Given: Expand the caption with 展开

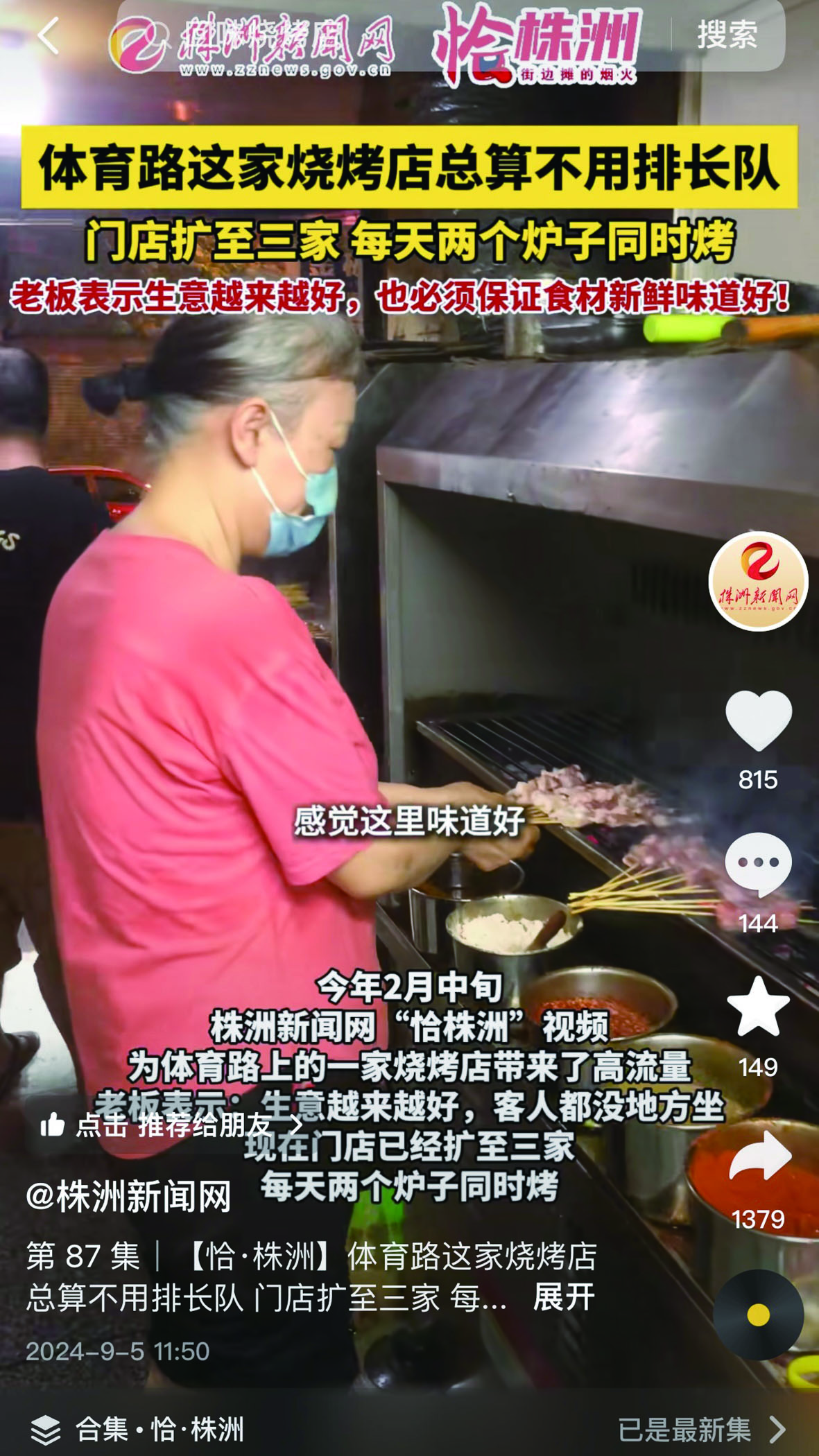Looking at the screenshot, I should click(563, 1296).
